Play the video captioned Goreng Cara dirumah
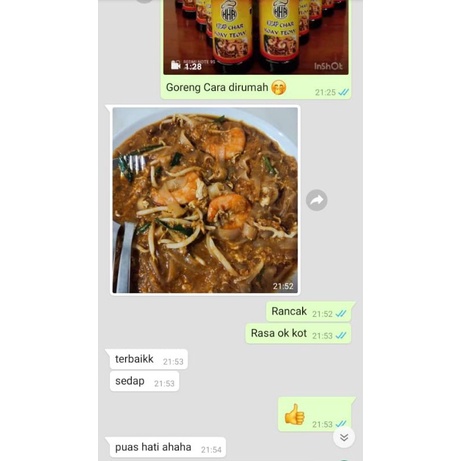 click(256, 37)
